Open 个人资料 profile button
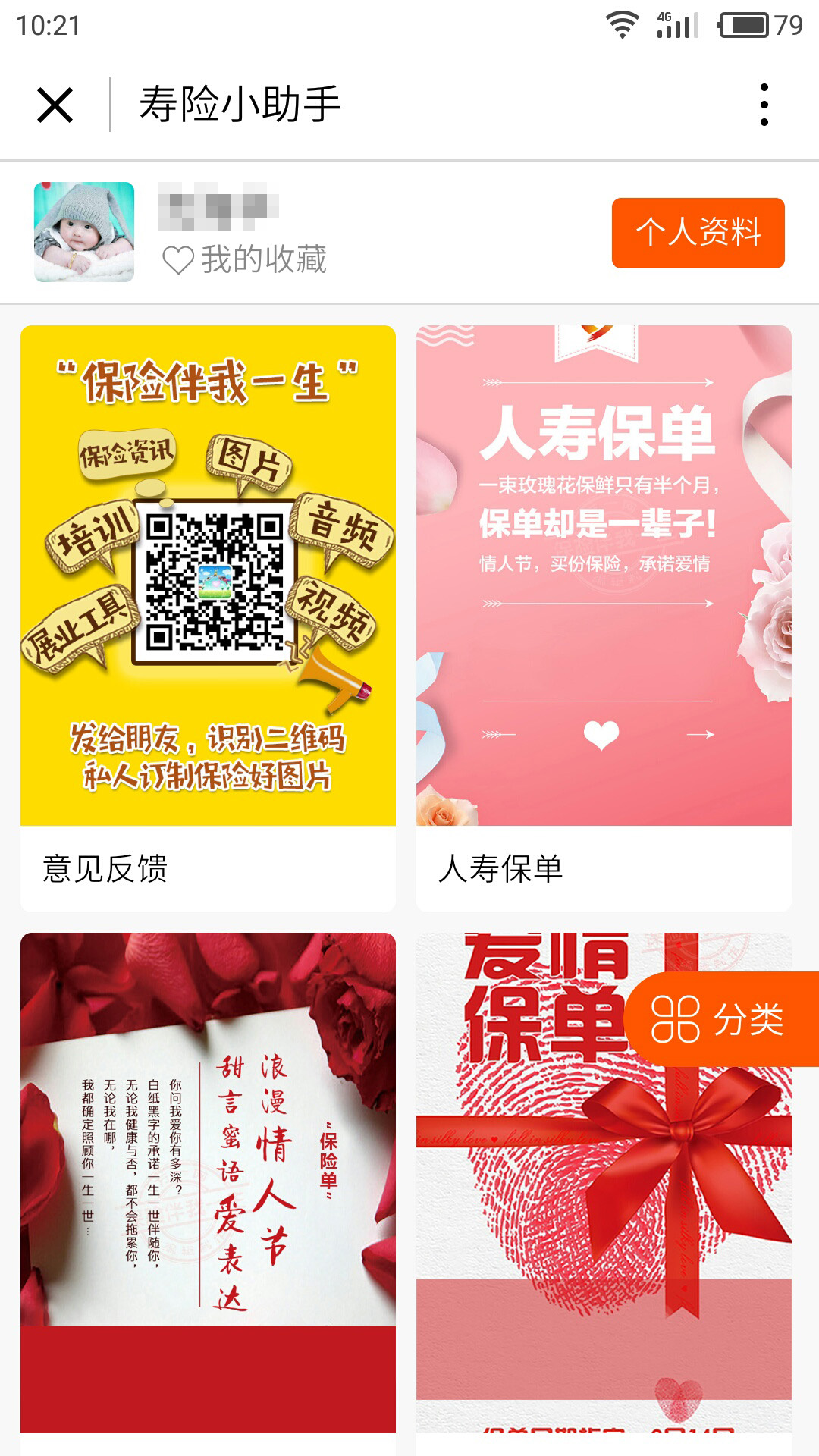Screen dimensions: 819x1456 point(698,233)
